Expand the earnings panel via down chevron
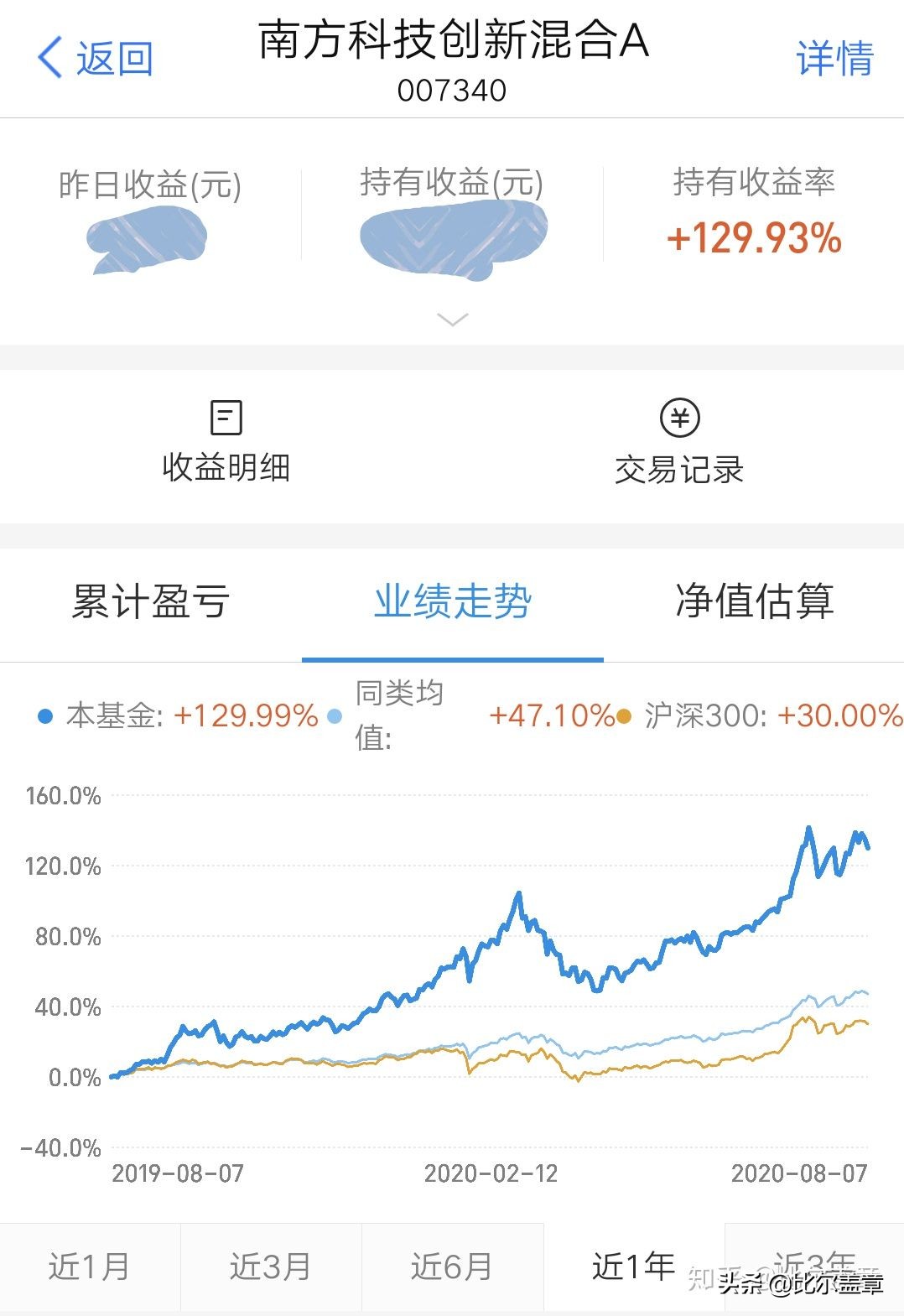Screen dimensions: 904x1316 tap(453, 320)
